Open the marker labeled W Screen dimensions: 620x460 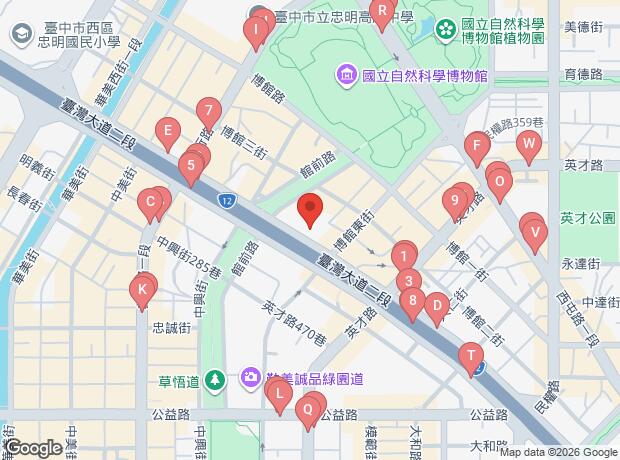[x=529, y=145]
